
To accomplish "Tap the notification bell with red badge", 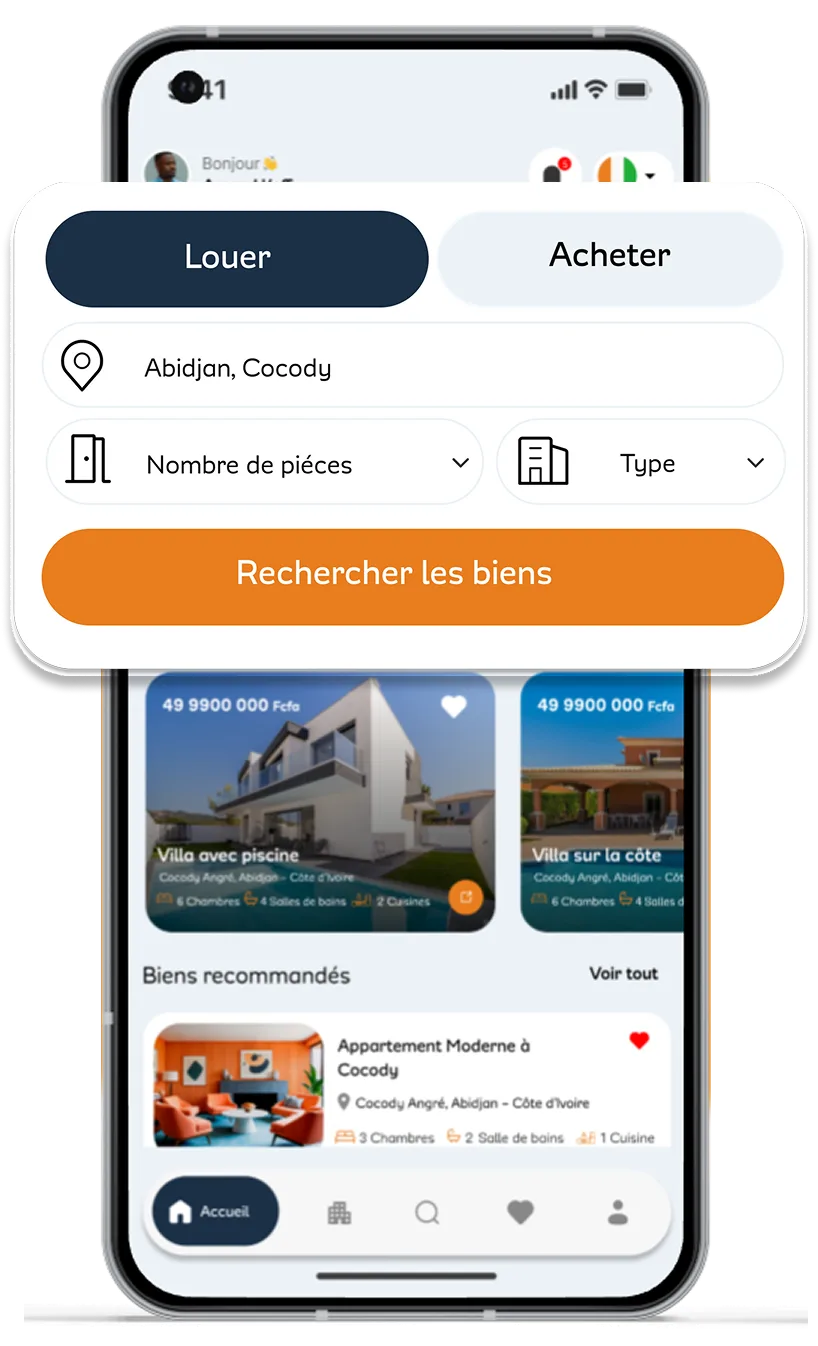I will [551, 172].
